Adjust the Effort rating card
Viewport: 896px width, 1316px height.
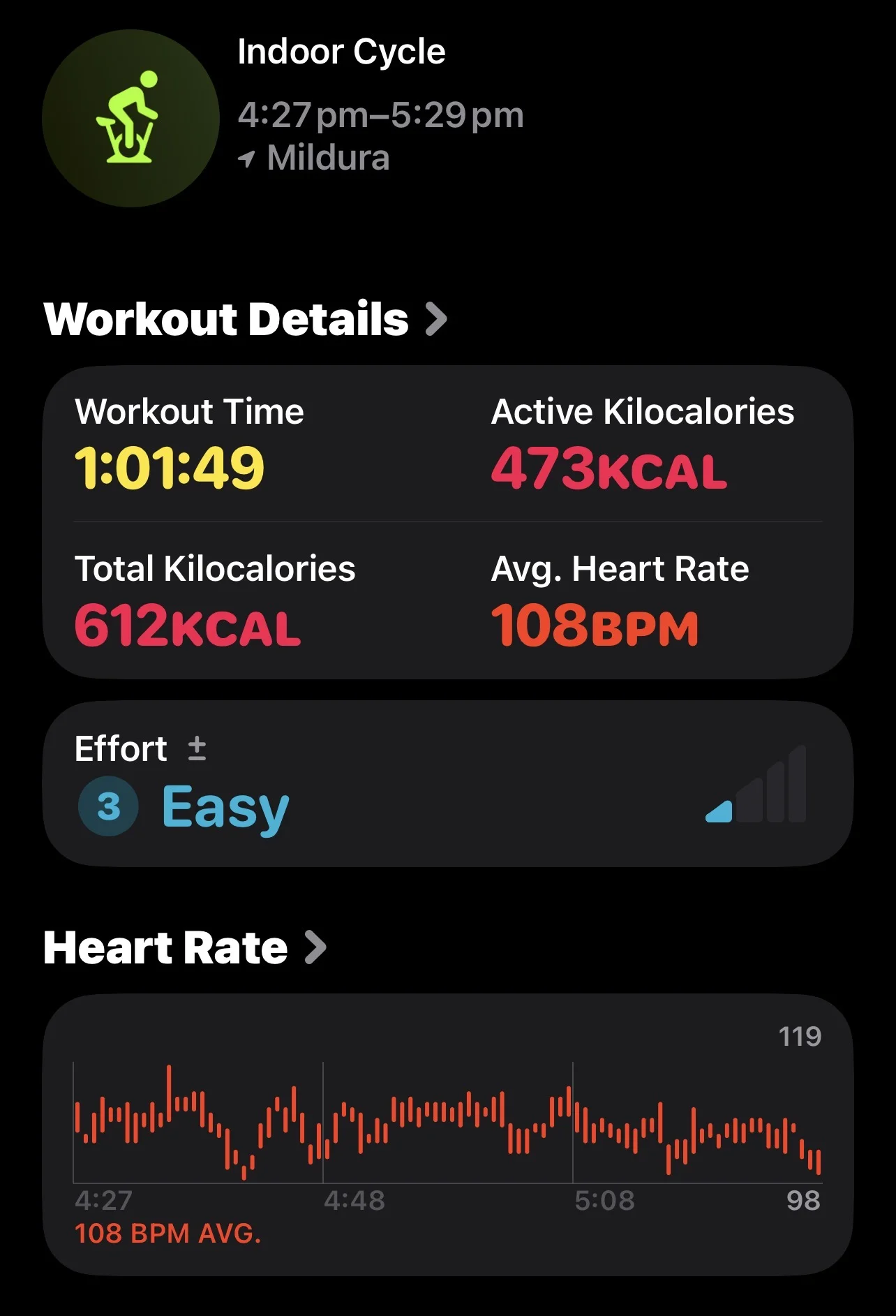447,784
